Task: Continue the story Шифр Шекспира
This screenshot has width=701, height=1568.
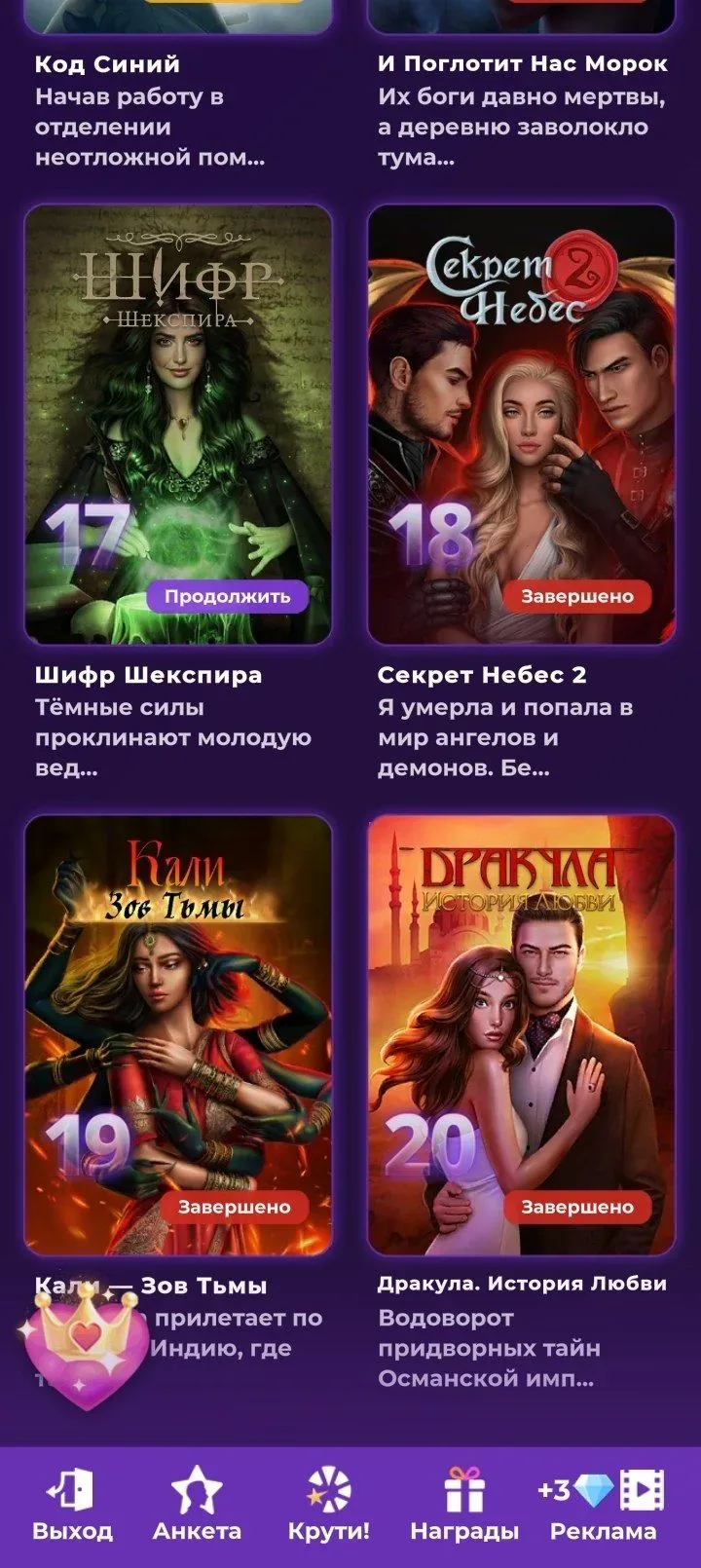Action: point(226,596)
